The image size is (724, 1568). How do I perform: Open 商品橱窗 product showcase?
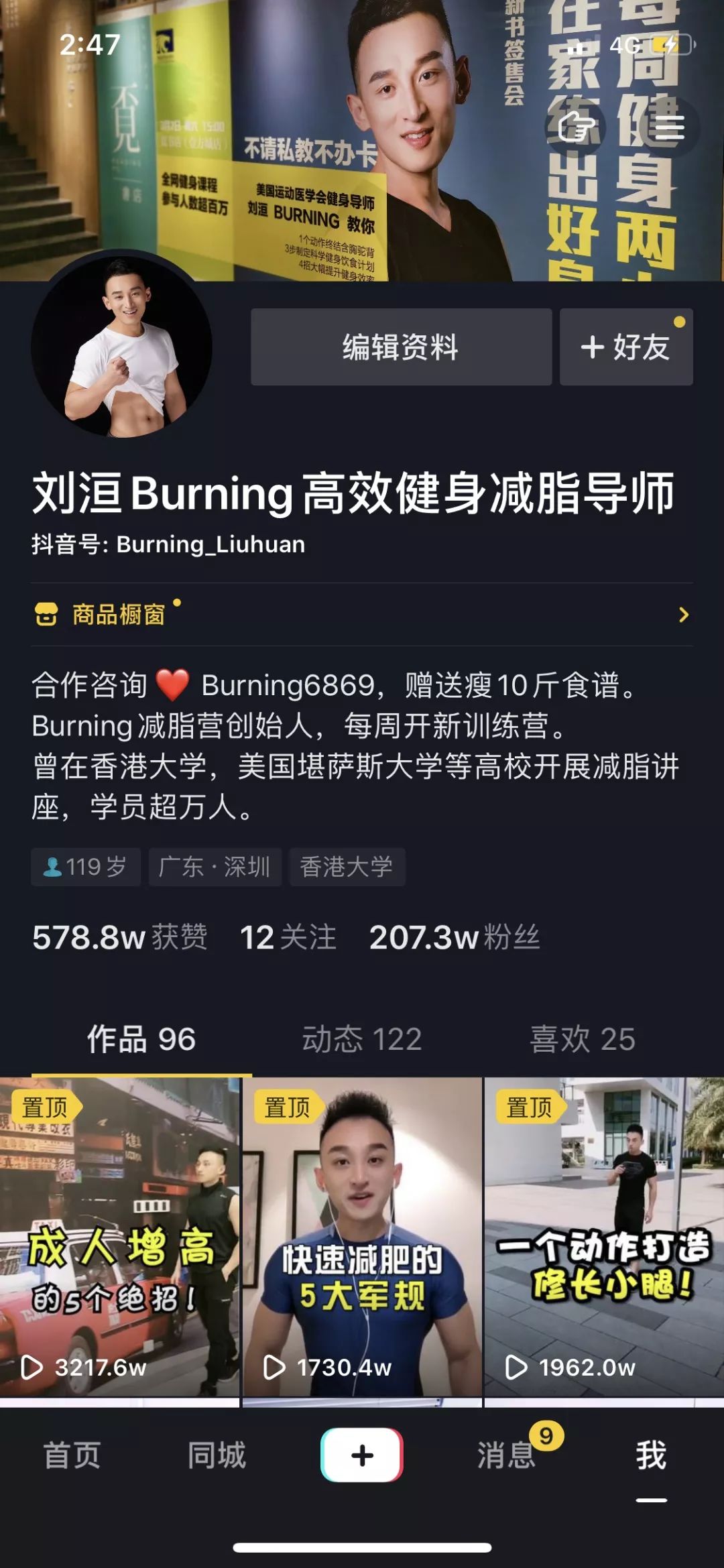(x=118, y=614)
